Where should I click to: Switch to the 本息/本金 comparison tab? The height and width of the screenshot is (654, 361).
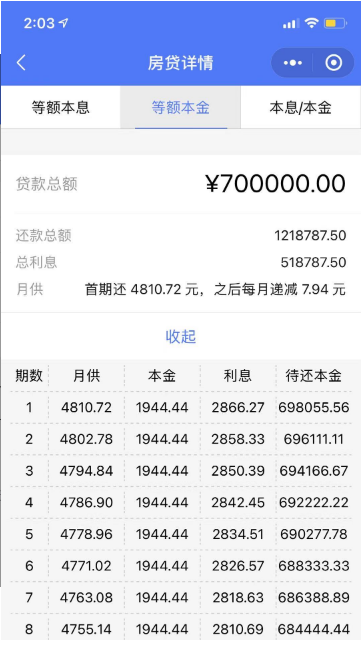301,108
